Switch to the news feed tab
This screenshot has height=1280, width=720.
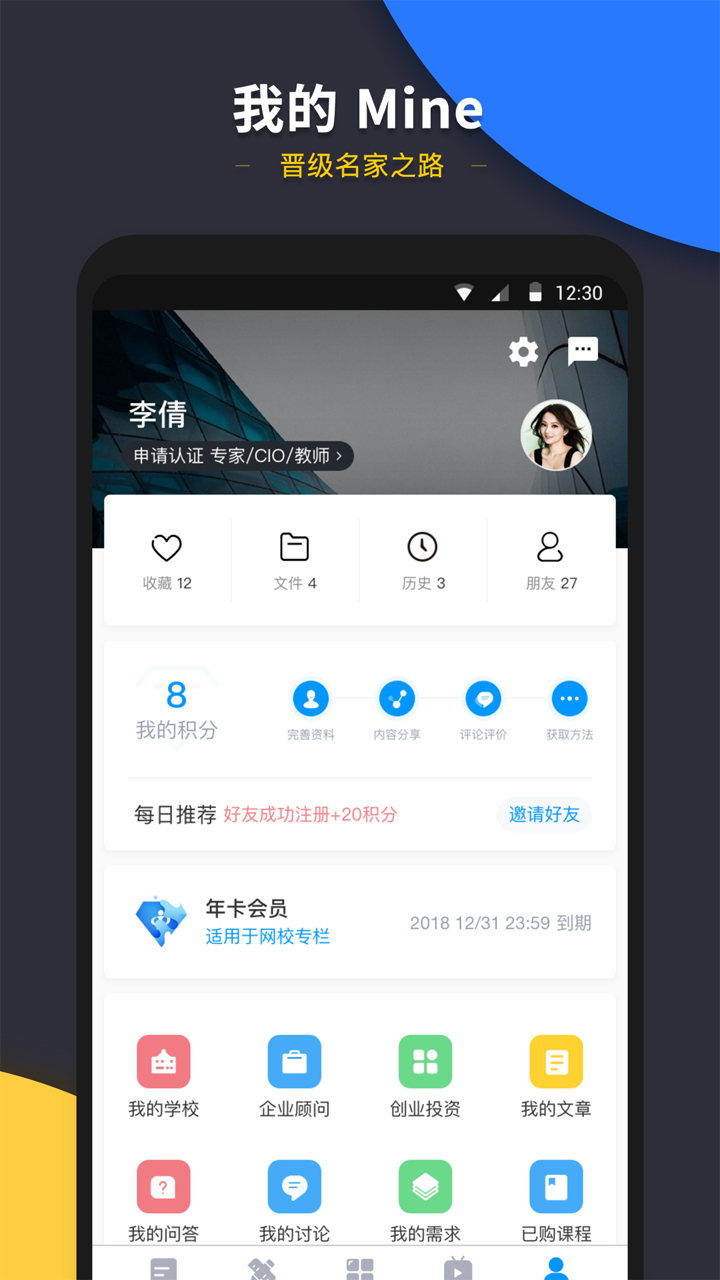[x=163, y=1266]
